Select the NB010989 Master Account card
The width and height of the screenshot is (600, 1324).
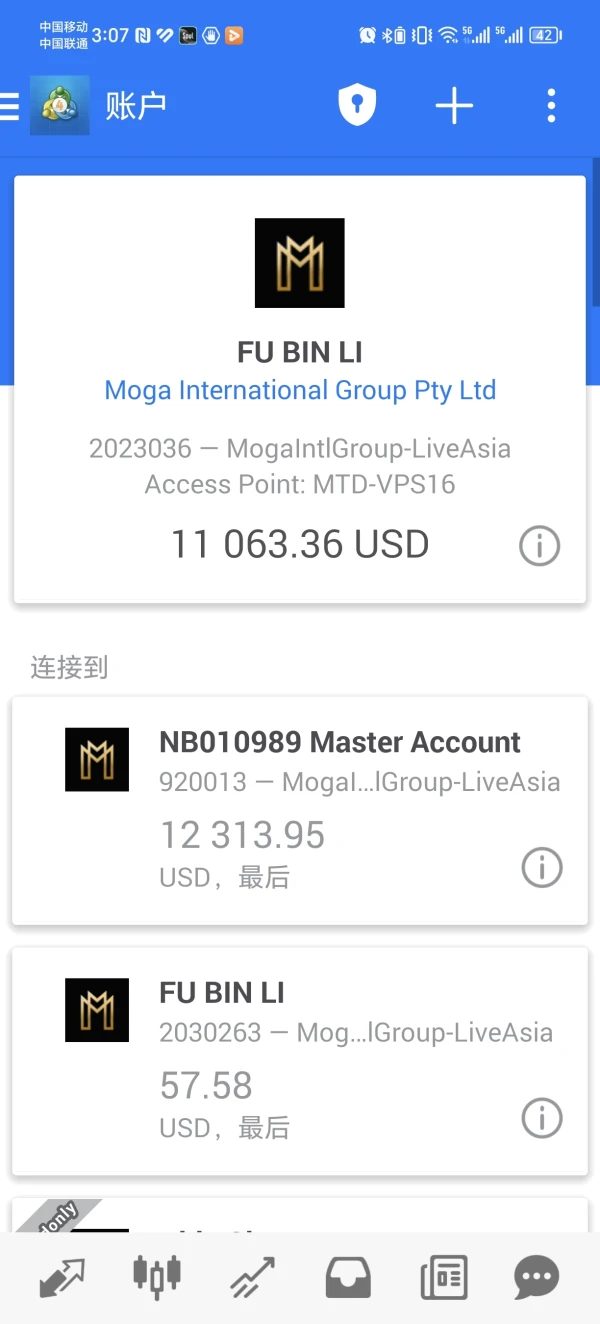click(x=300, y=811)
